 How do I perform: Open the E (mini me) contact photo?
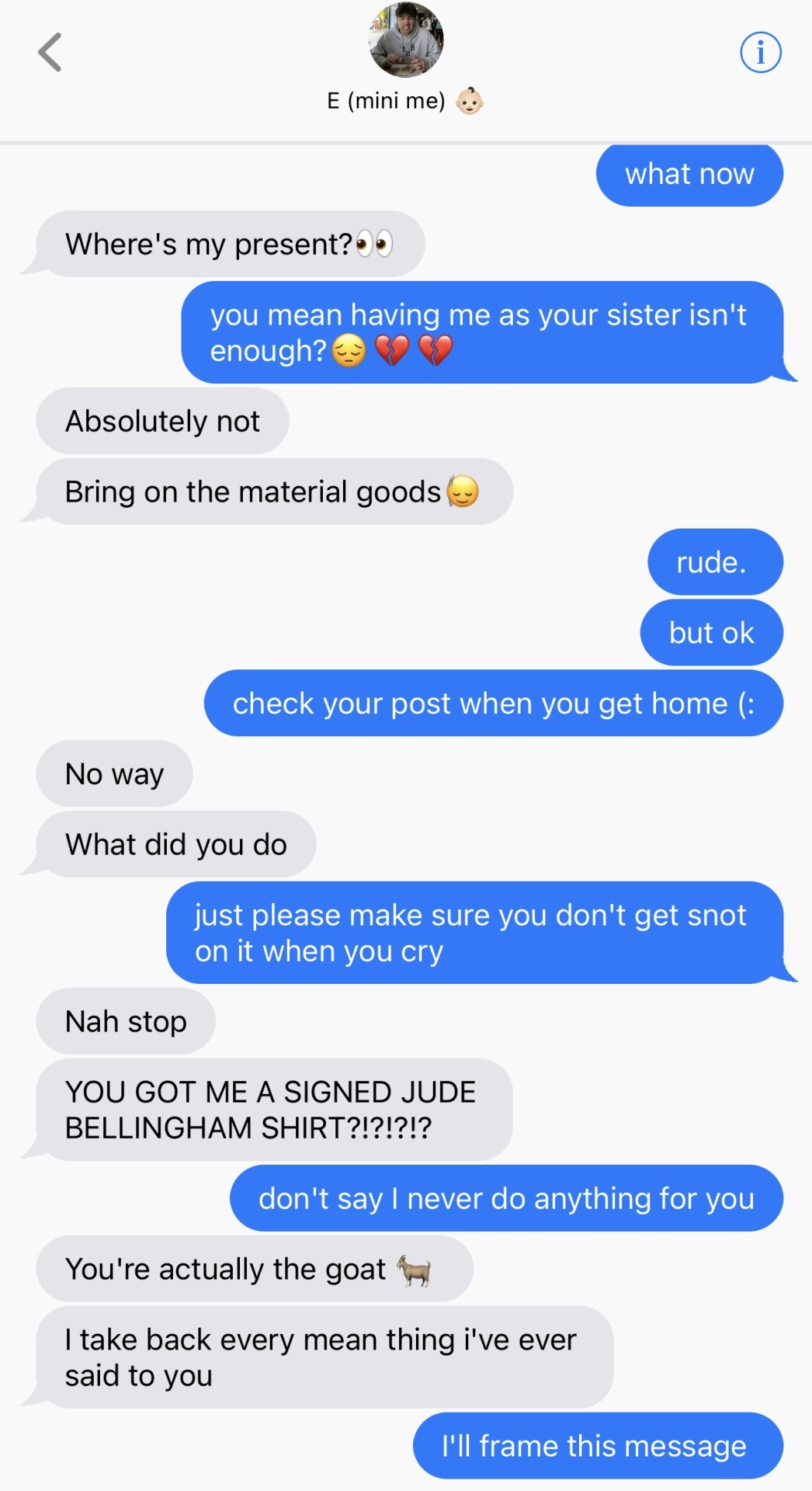point(405,40)
